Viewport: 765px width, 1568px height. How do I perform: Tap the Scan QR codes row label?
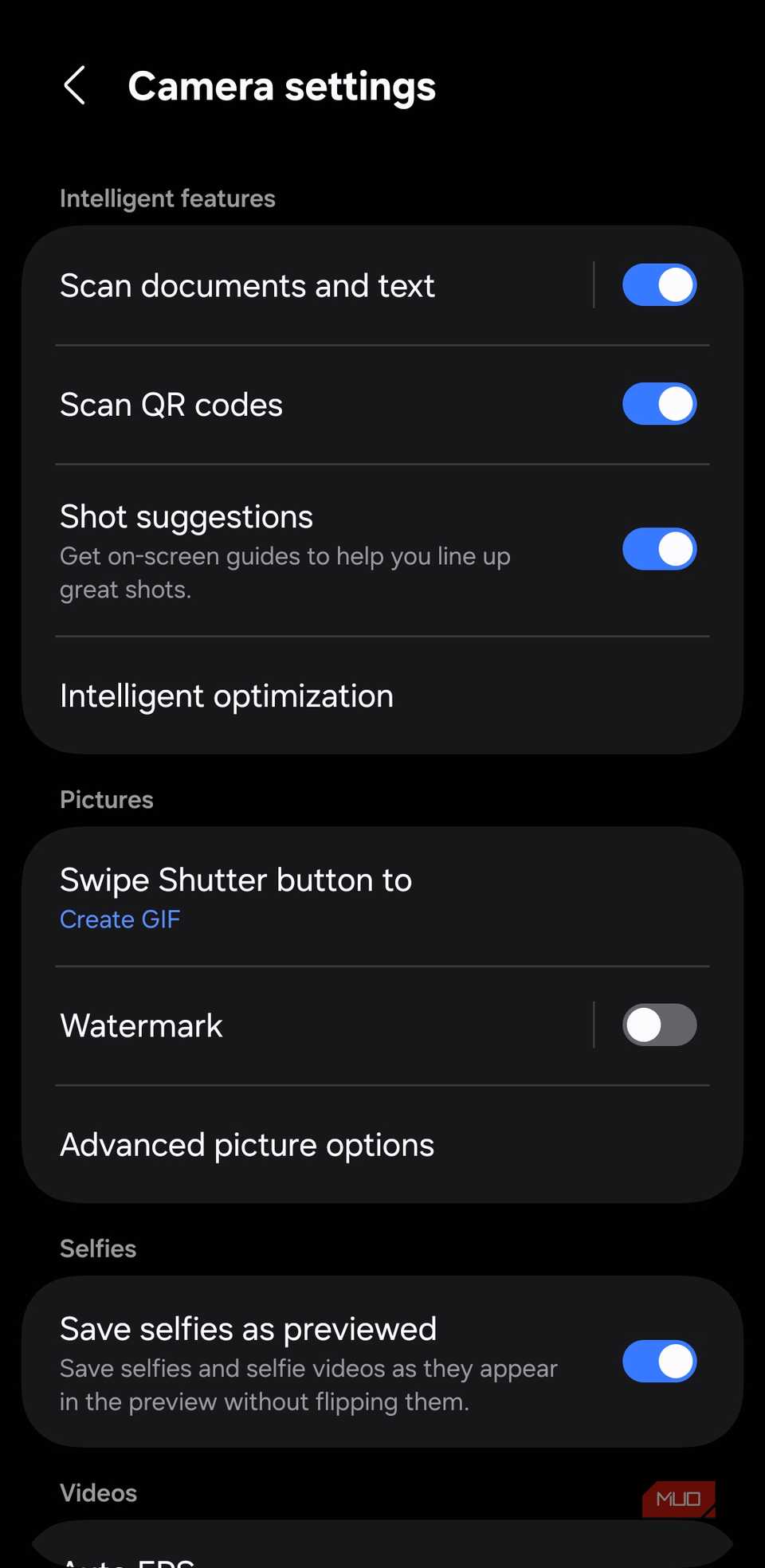[171, 404]
